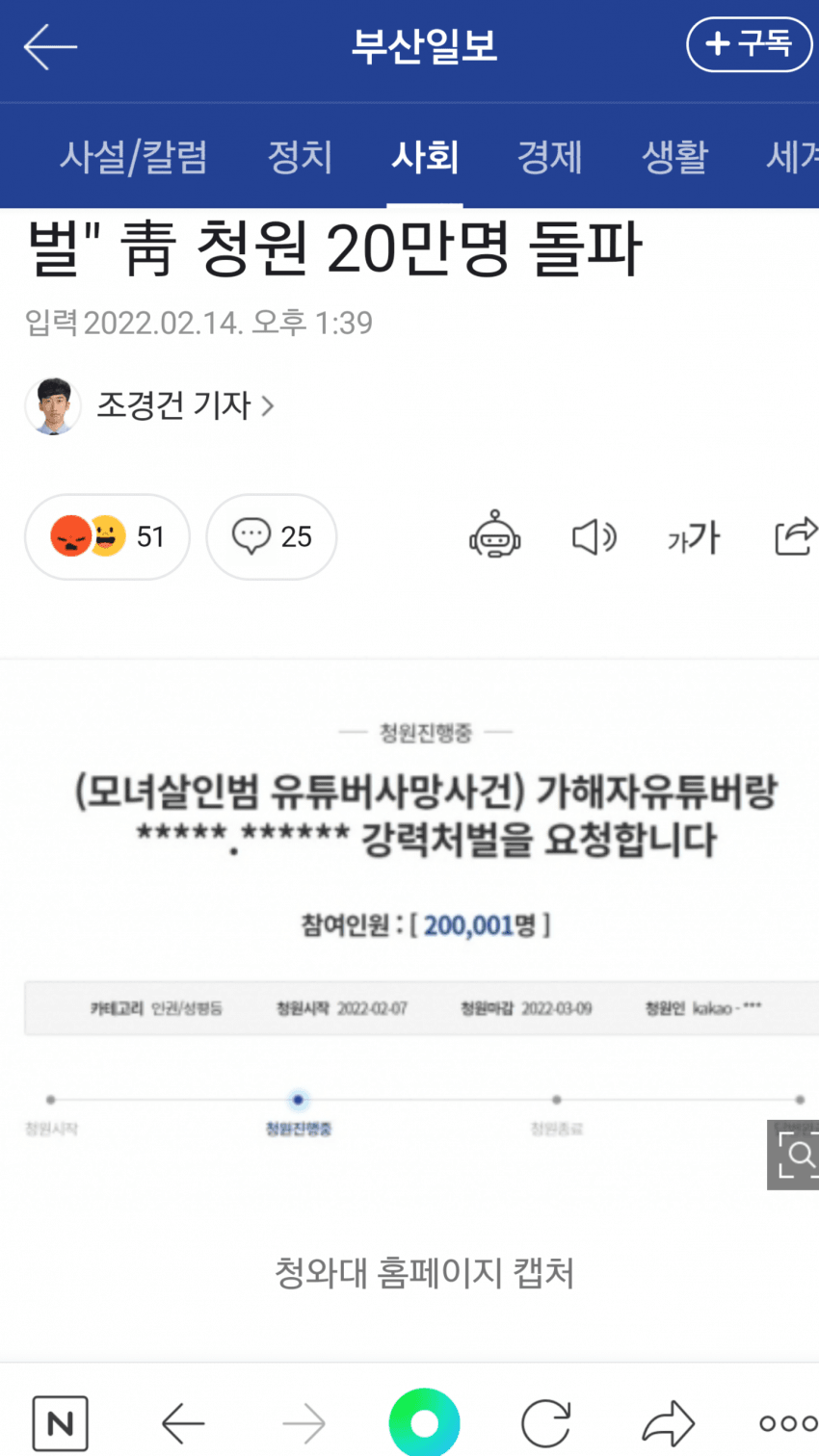Viewport: 819px width, 1456px height.
Task: Switch to the 정치 tab
Action: pos(300,156)
